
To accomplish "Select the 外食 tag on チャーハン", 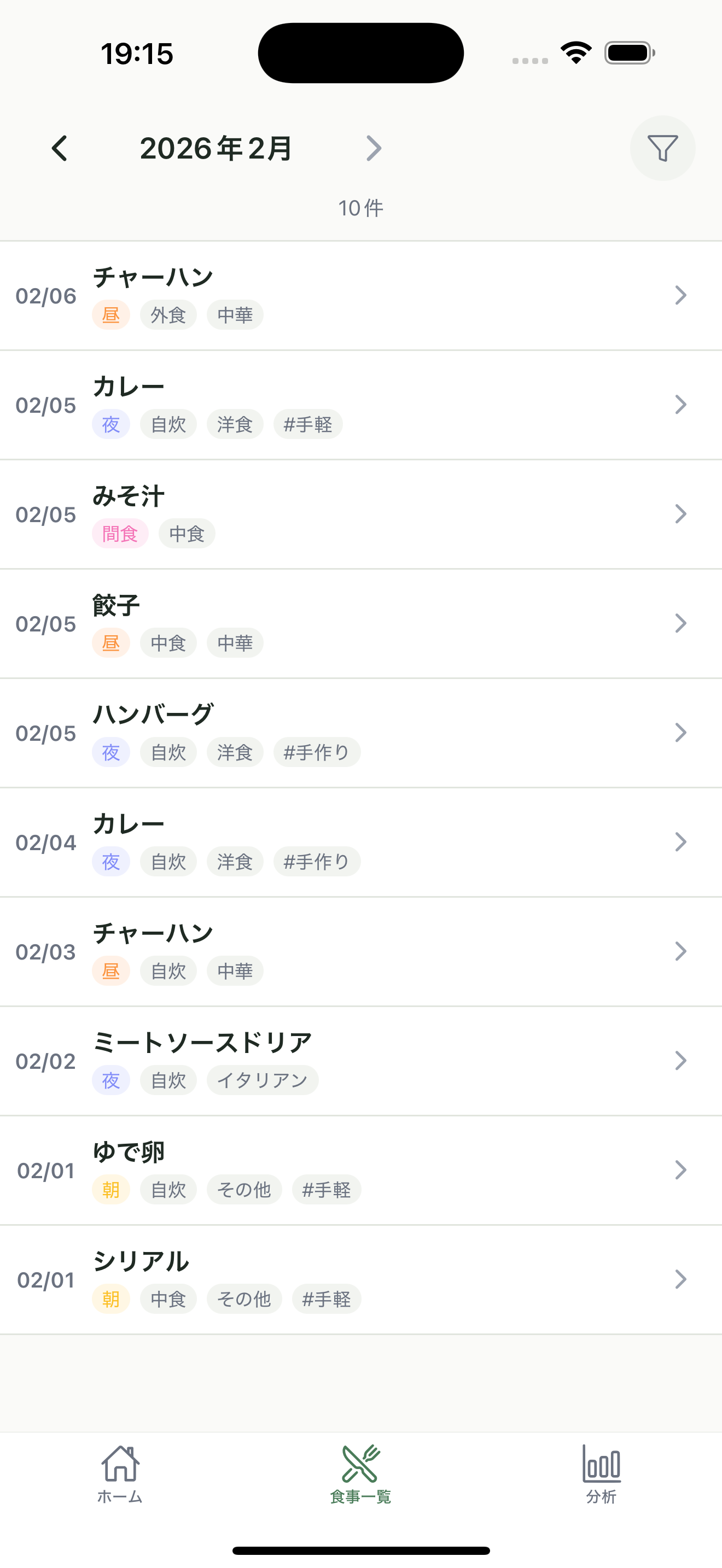I will click(x=168, y=314).
